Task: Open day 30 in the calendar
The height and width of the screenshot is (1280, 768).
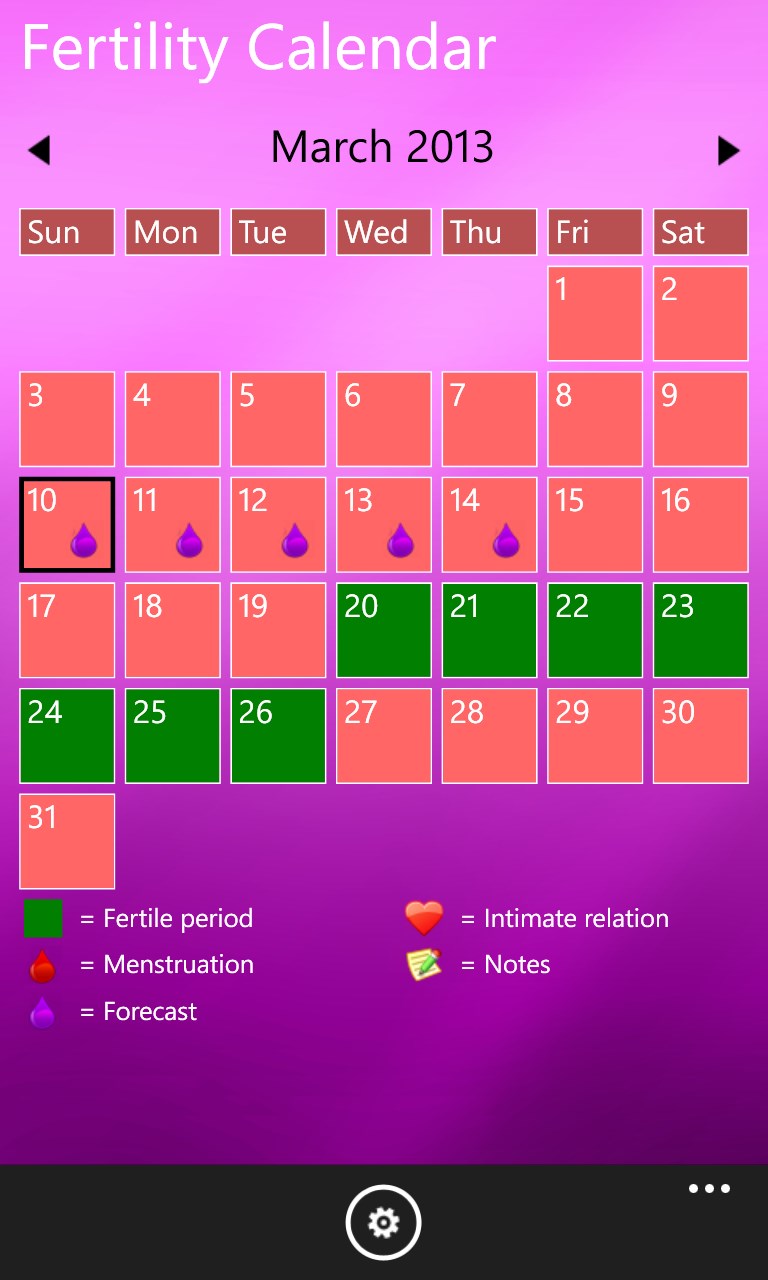Action: (700, 736)
